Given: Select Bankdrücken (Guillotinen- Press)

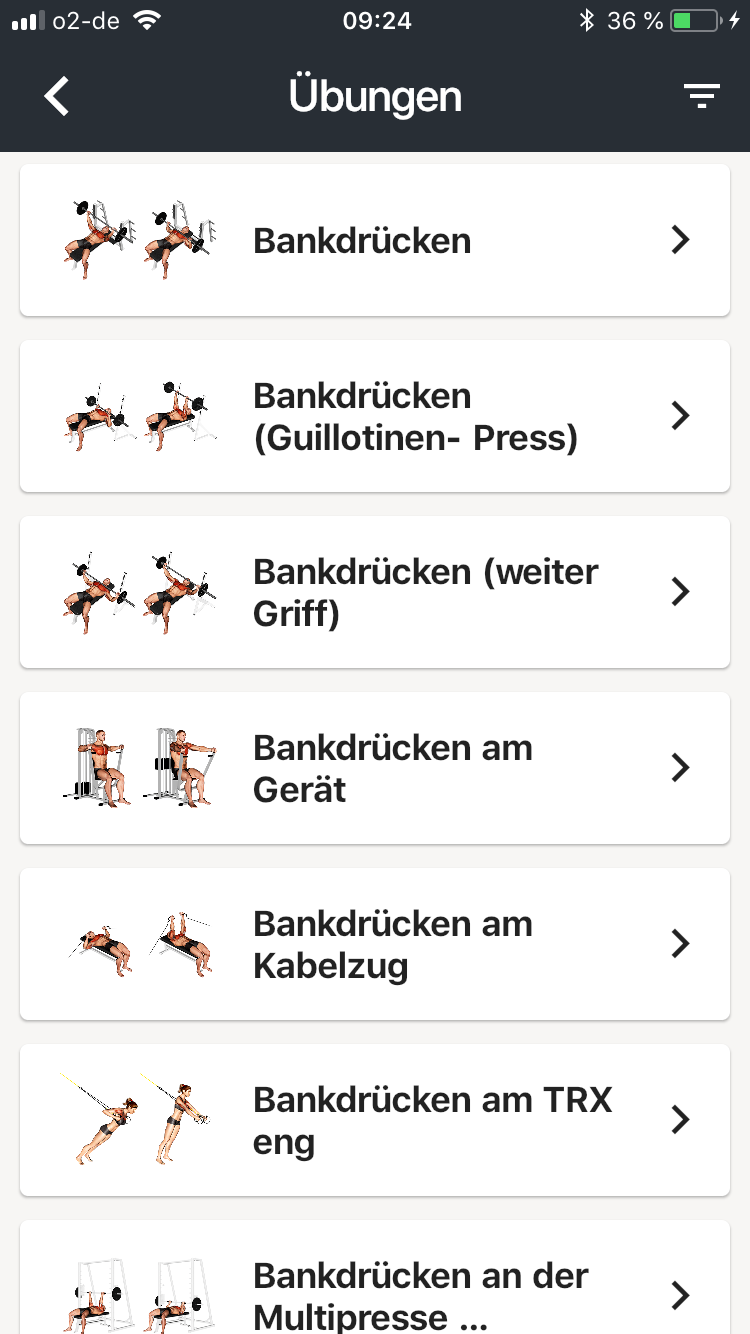Looking at the screenshot, I should tap(375, 416).
